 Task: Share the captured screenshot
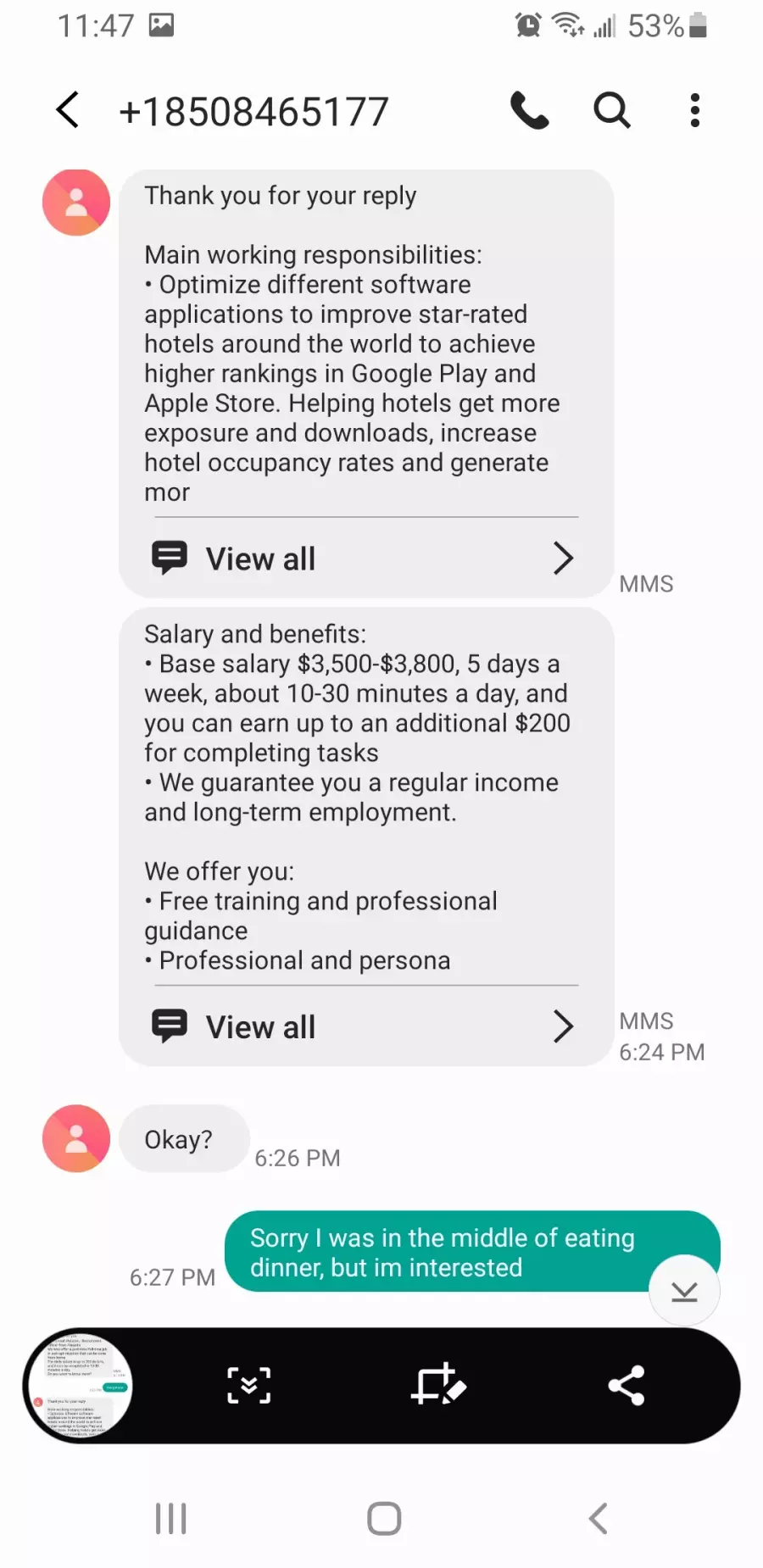pos(627,1386)
